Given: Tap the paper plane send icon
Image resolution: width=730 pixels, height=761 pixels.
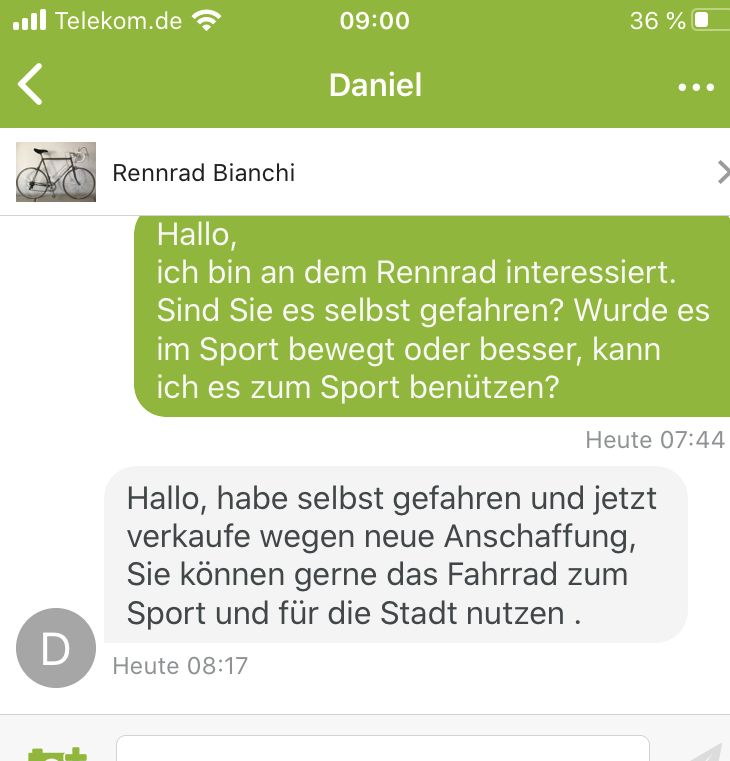Looking at the screenshot, I should pos(704,753).
